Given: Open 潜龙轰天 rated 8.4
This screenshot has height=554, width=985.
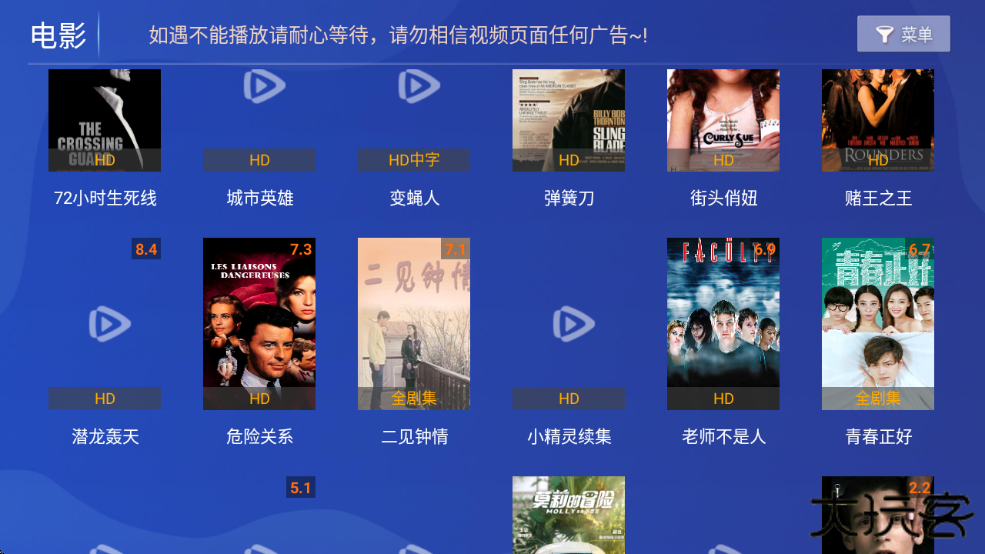Looking at the screenshot, I should click(x=105, y=324).
